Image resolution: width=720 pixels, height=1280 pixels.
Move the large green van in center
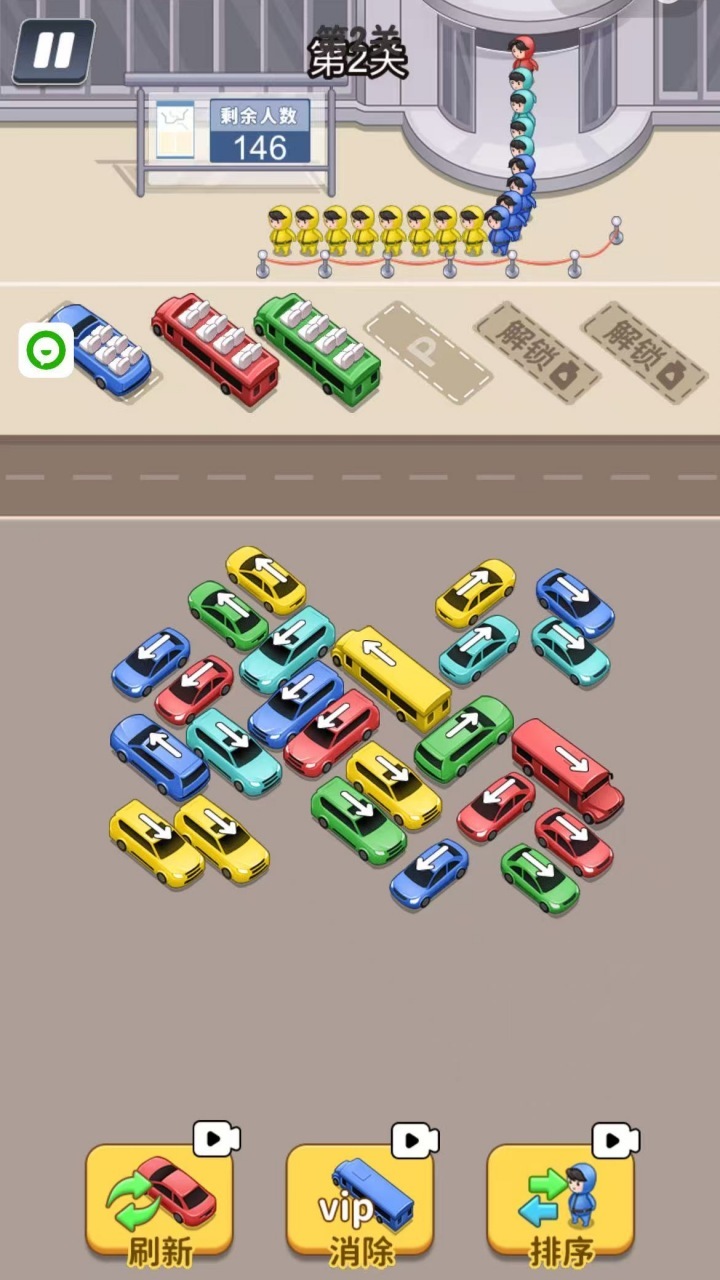click(463, 738)
